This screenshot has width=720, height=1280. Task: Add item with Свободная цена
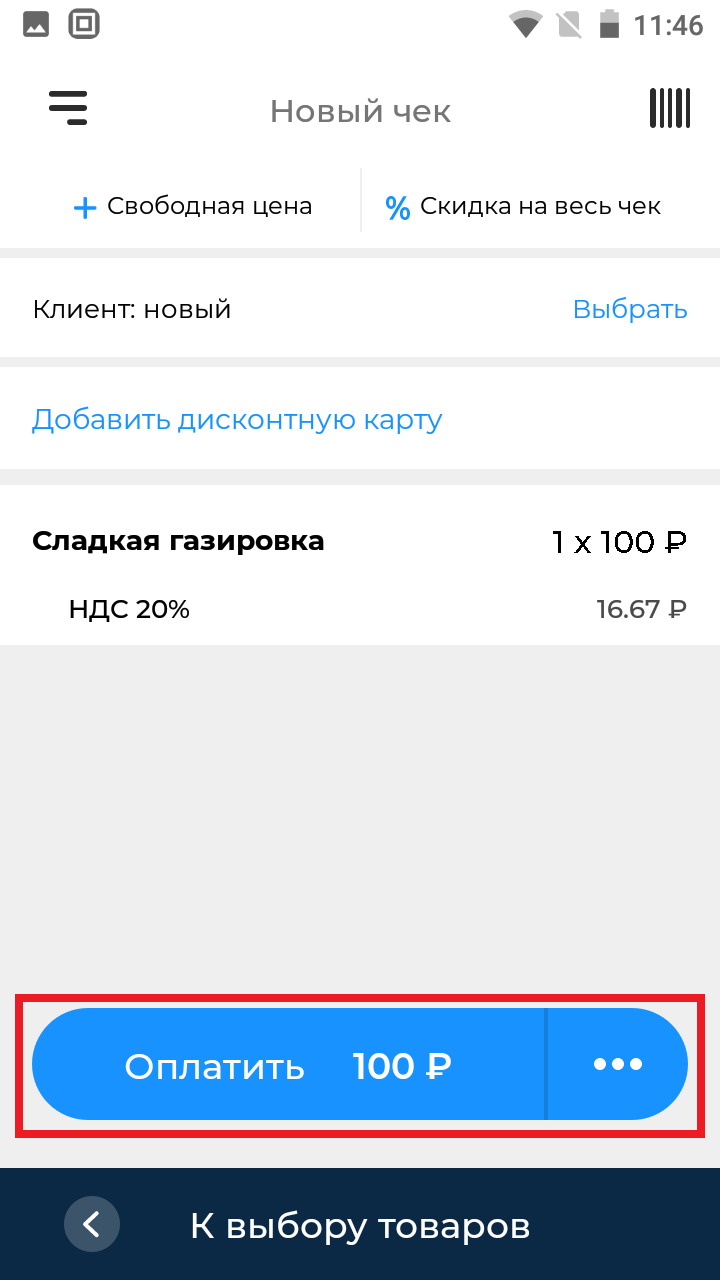coord(193,207)
